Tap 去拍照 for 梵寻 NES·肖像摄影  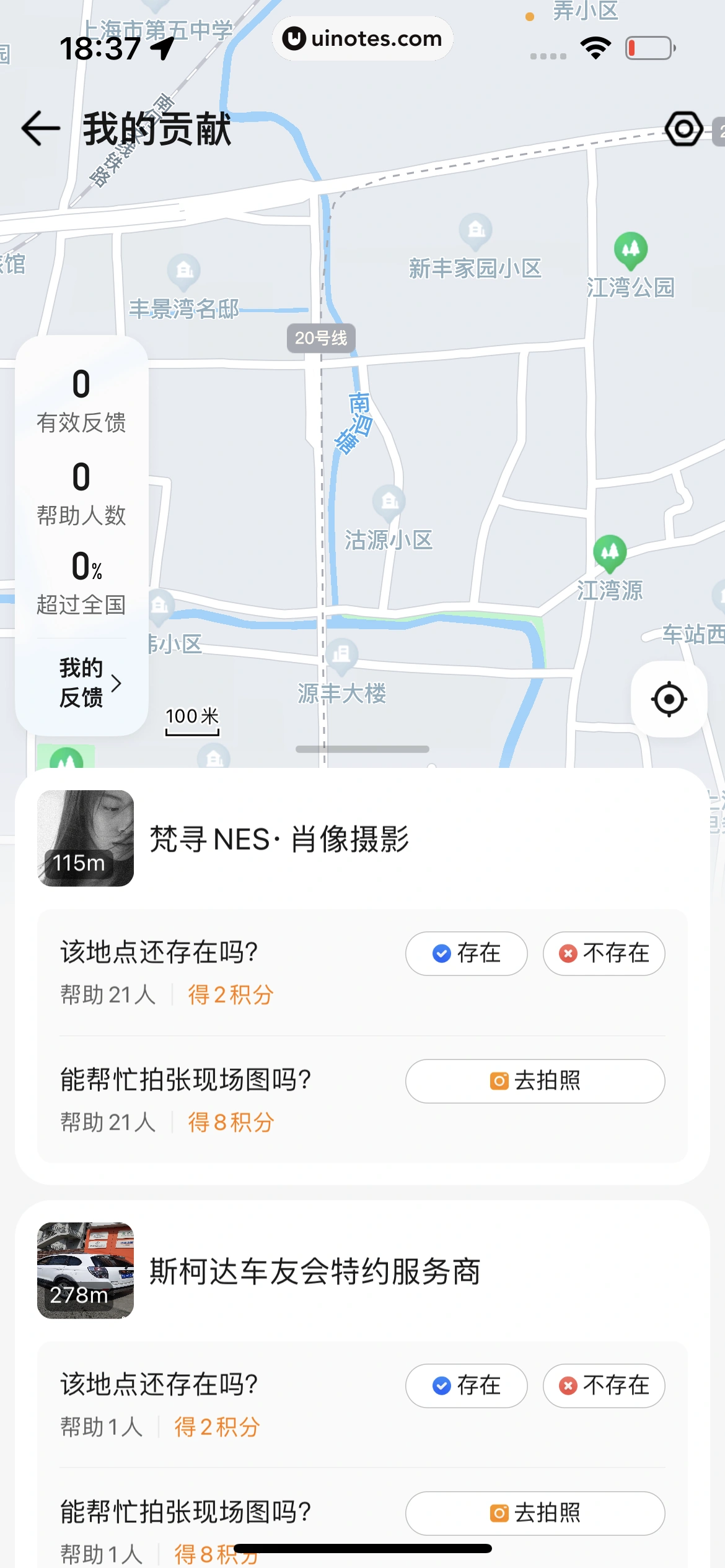click(535, 1081)
